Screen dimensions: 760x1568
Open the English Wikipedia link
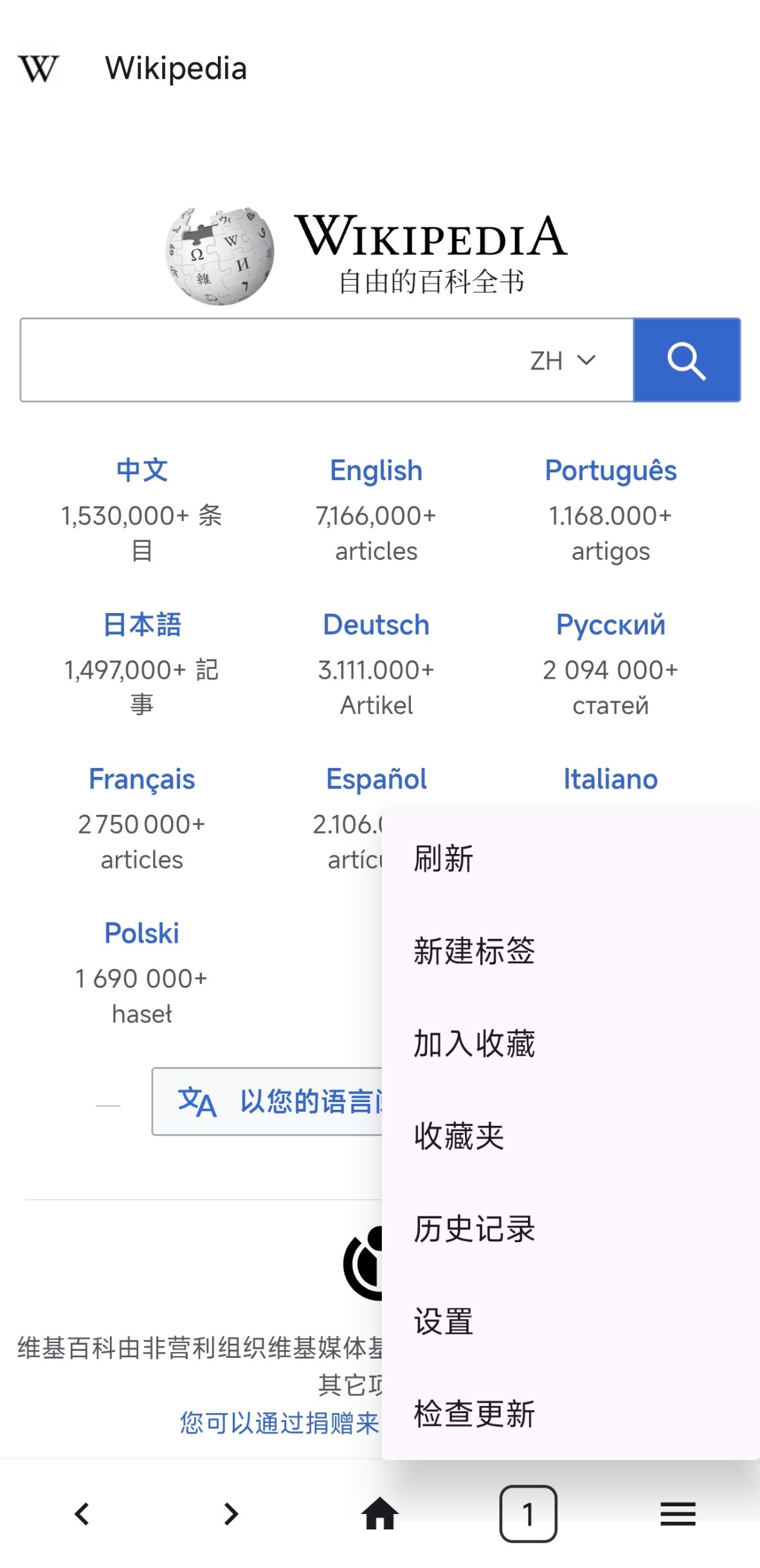(x=376, y=470)
